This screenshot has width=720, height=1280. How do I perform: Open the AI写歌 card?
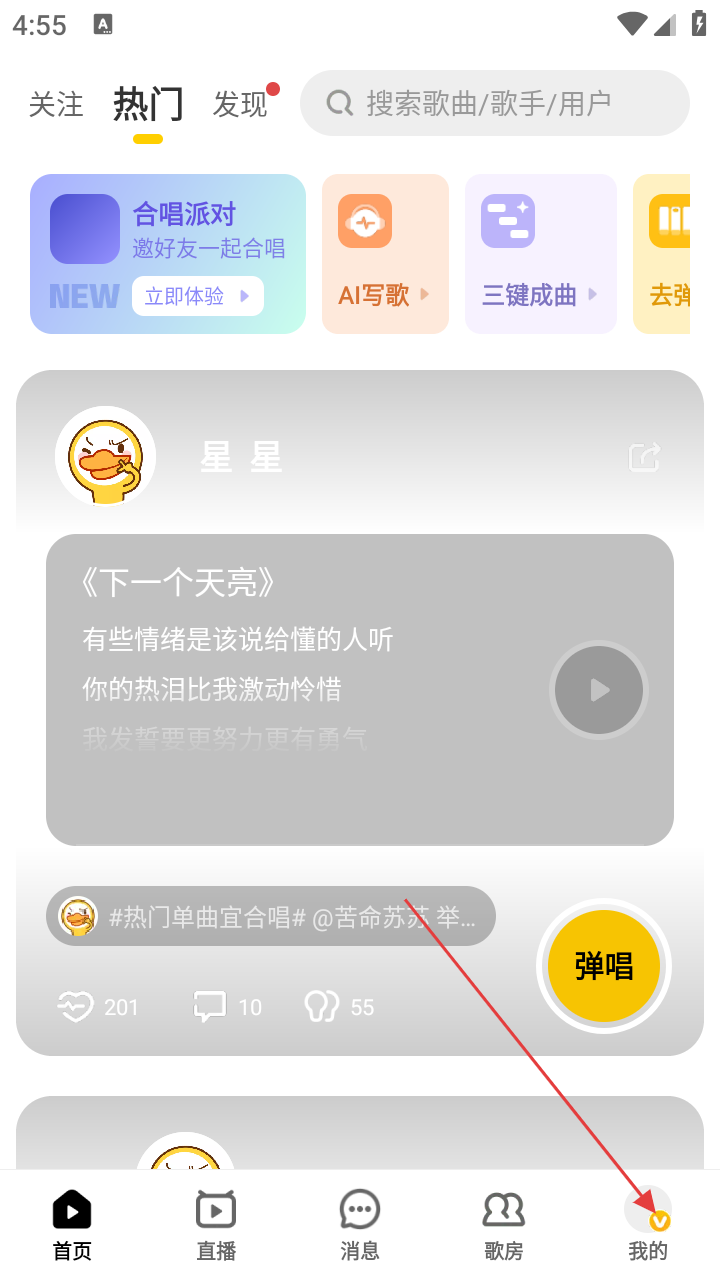[385, 254]
